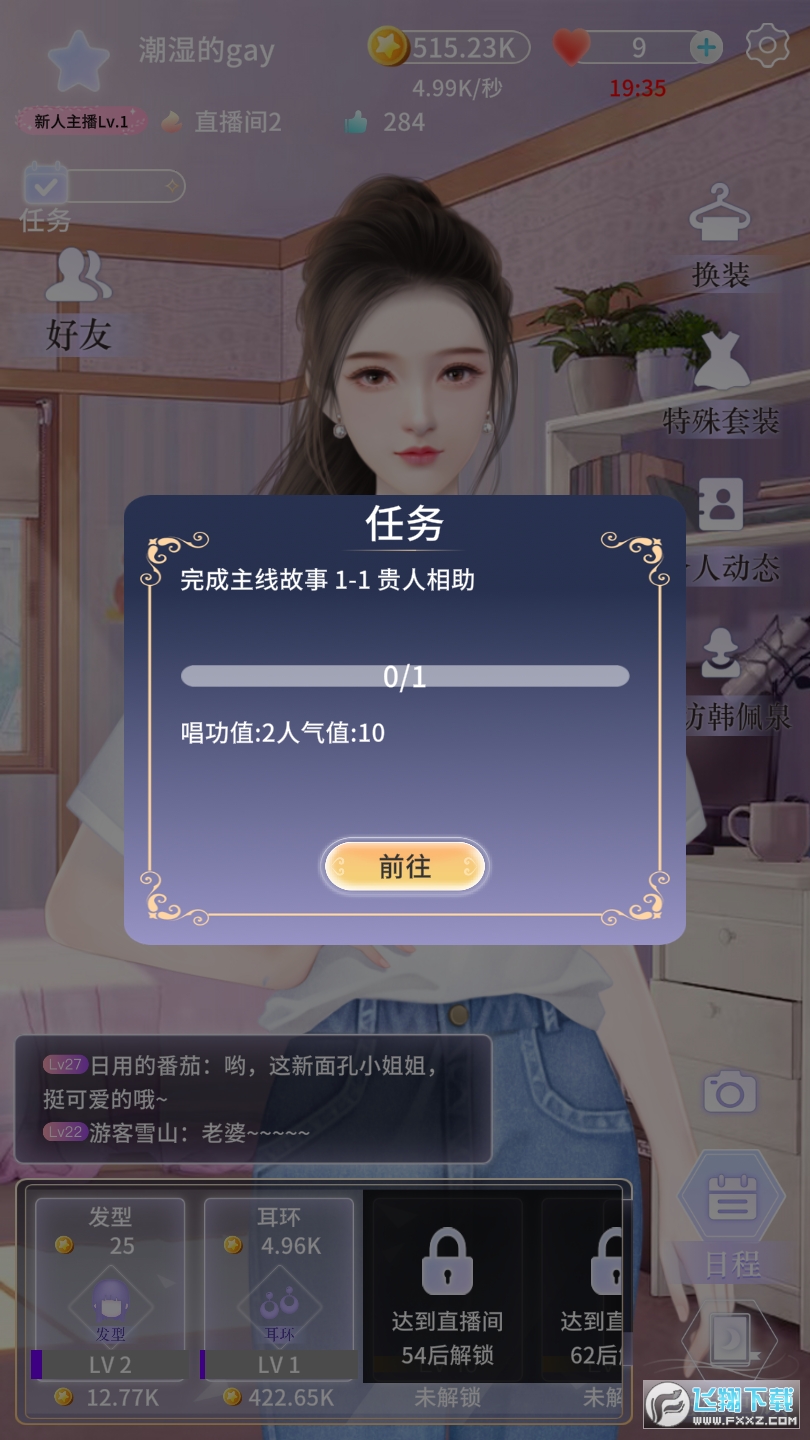Viewport: 810px width, 1440px height.
Task: Open the 日程 schedule
Action: [733, 1217]
